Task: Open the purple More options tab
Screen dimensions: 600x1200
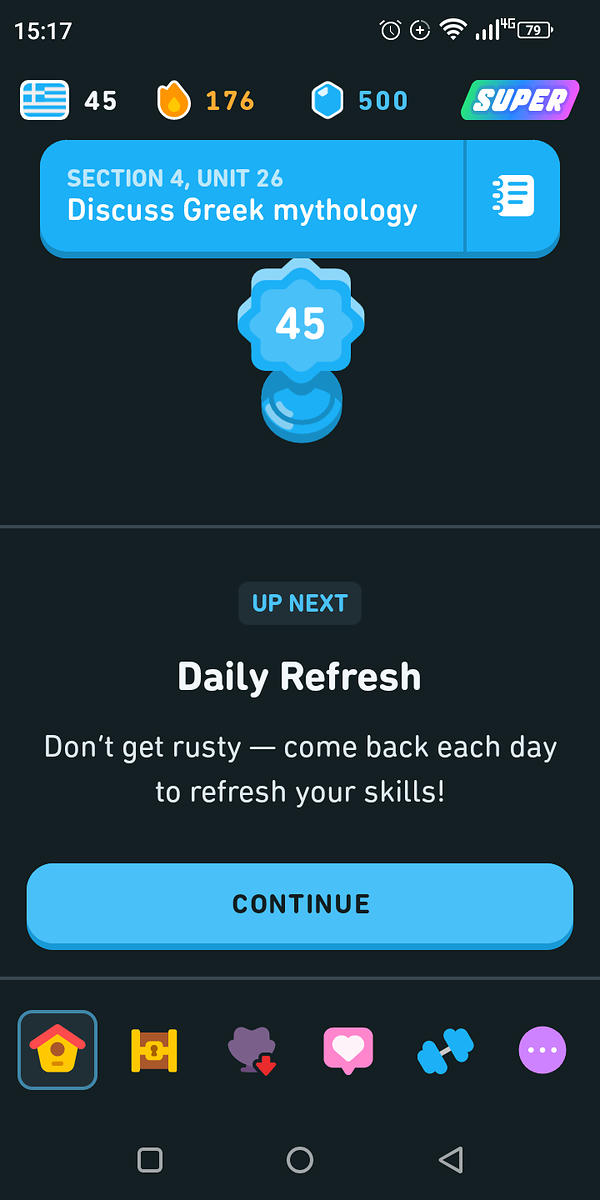Action: click(x=542, y=1050)
